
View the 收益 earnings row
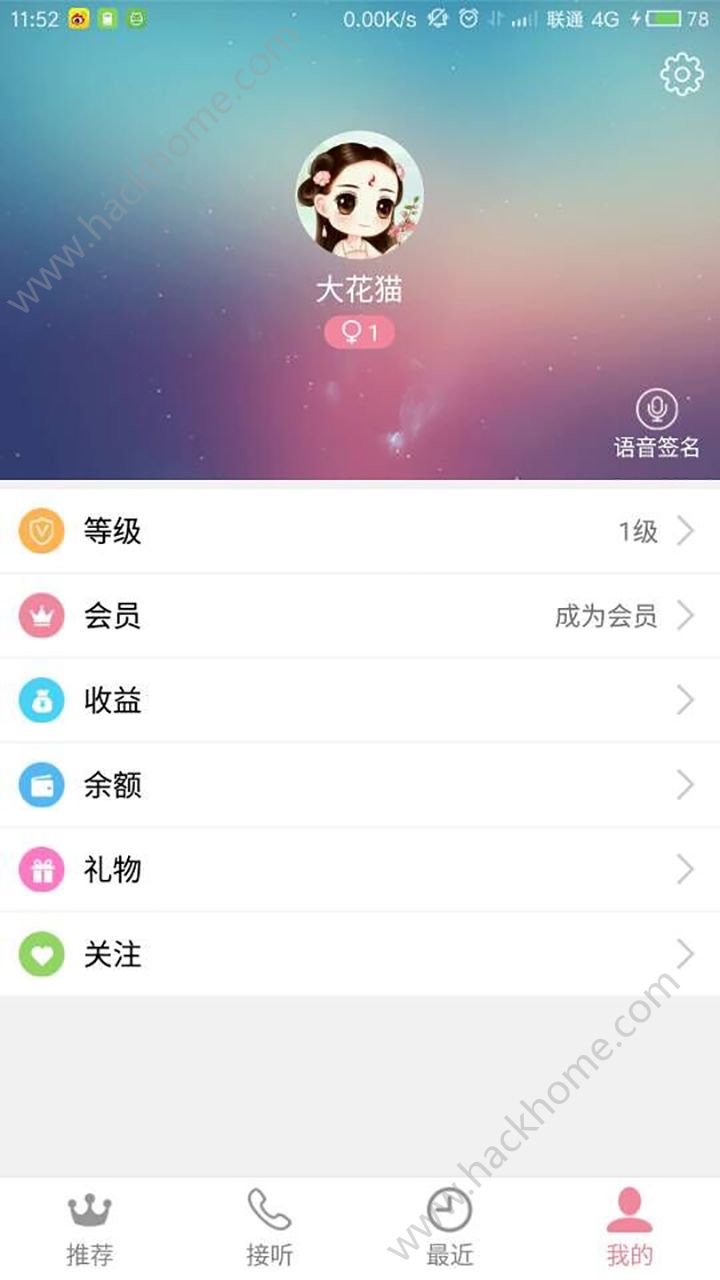(360, 700)
